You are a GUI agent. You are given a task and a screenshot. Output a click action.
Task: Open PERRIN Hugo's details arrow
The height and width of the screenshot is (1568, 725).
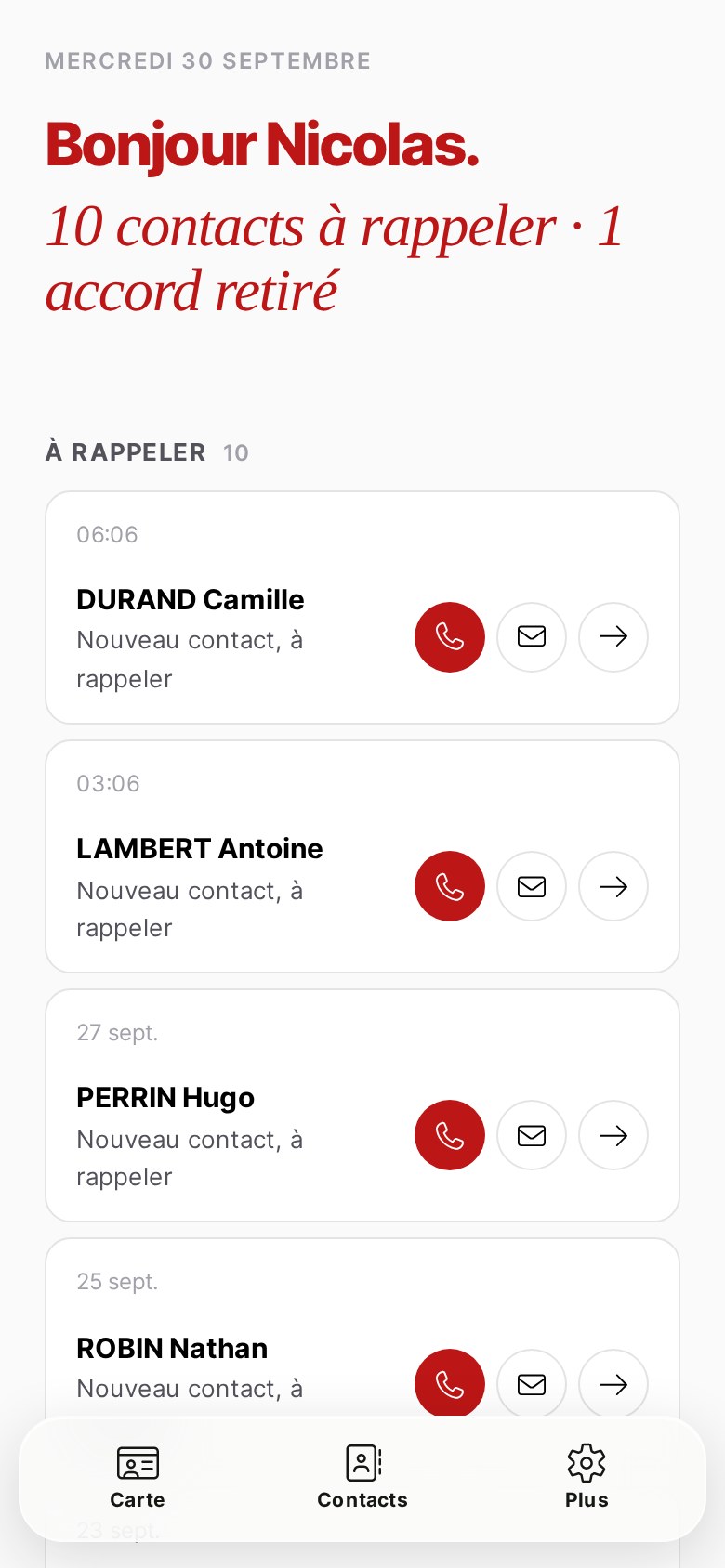613,1135
